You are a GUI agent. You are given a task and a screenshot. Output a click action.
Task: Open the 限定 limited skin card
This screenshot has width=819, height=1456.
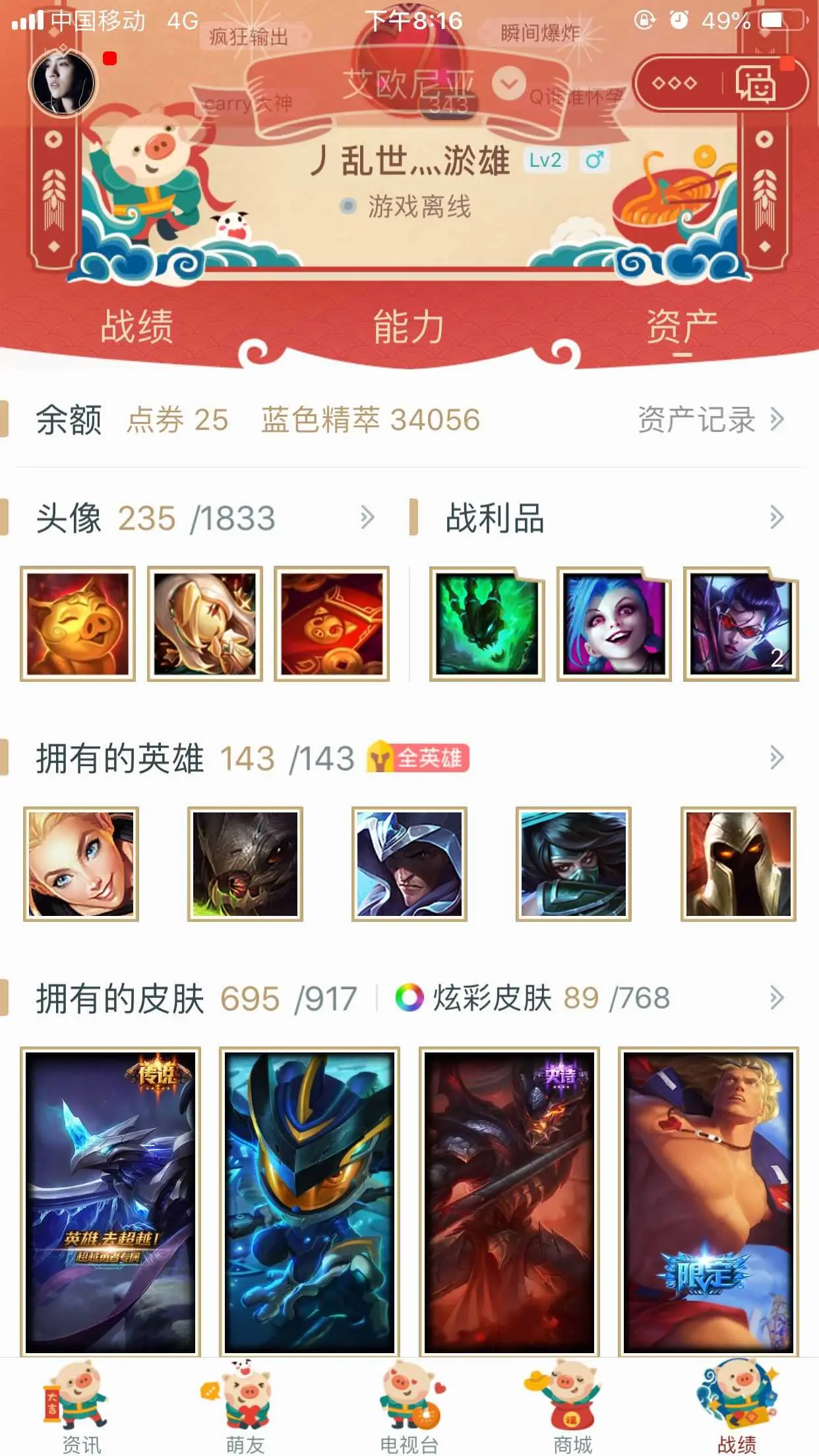(708, 1201)
